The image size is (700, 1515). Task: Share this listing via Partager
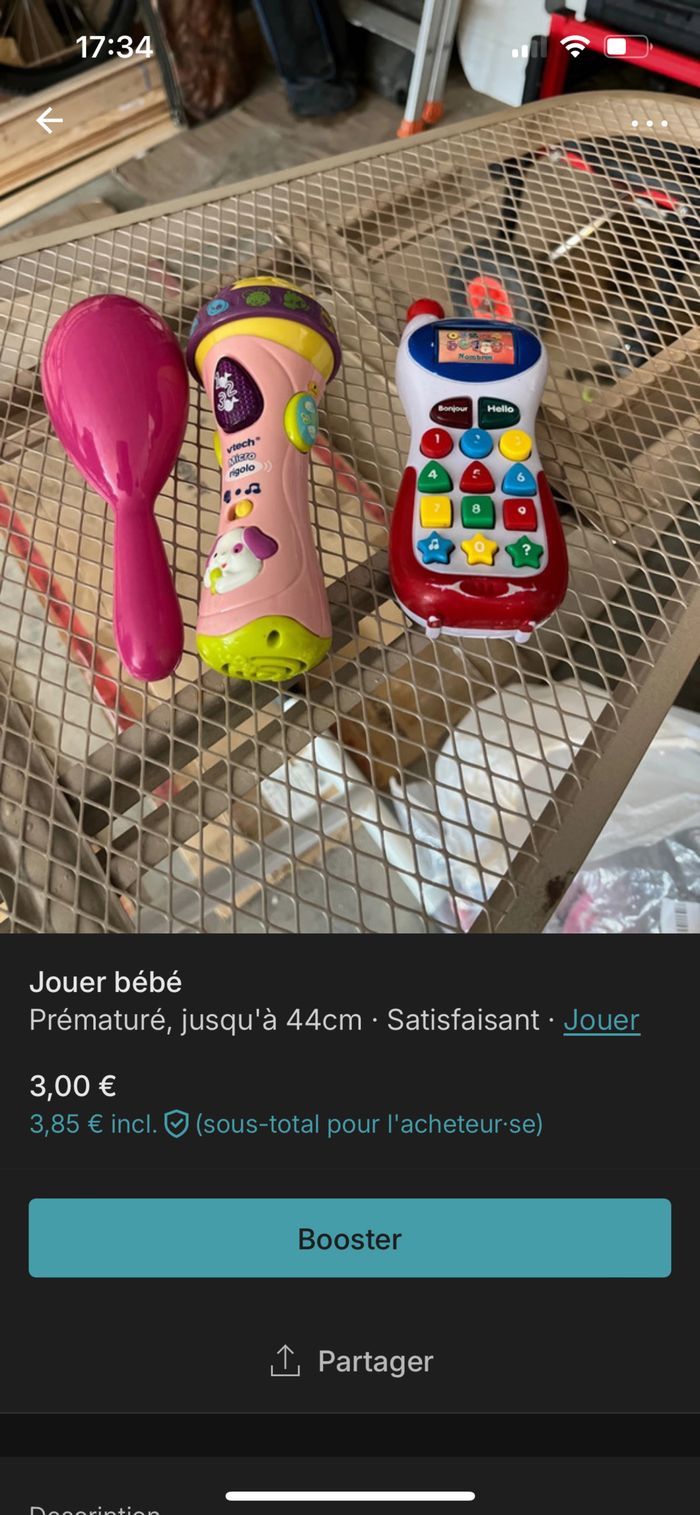pyautogui.click(x=350, y=1361)
